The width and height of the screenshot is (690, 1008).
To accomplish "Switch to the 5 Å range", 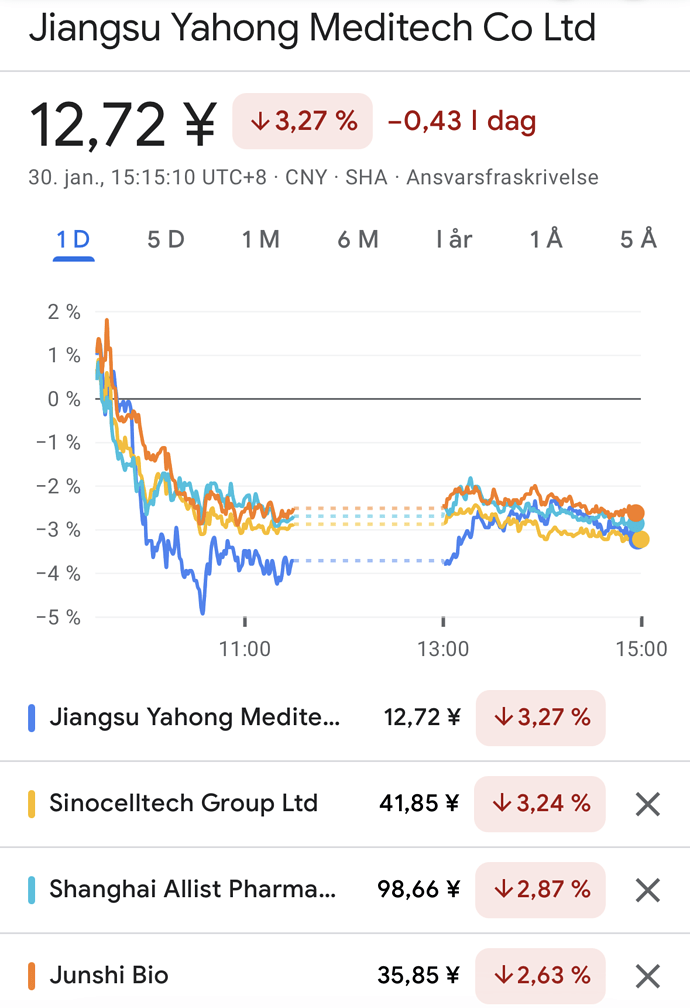I will click(638, 240).
